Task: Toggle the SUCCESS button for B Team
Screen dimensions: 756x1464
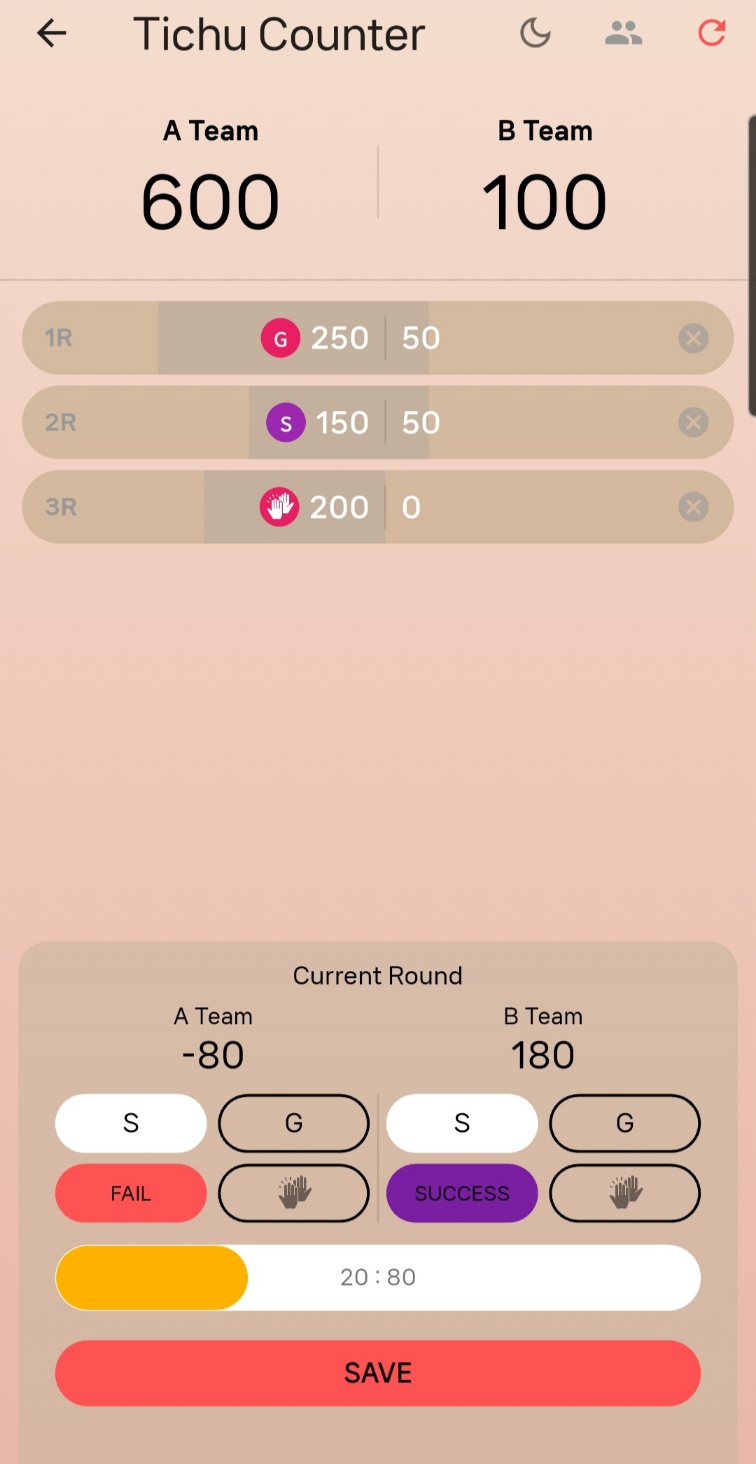Action: [462, 1193]
